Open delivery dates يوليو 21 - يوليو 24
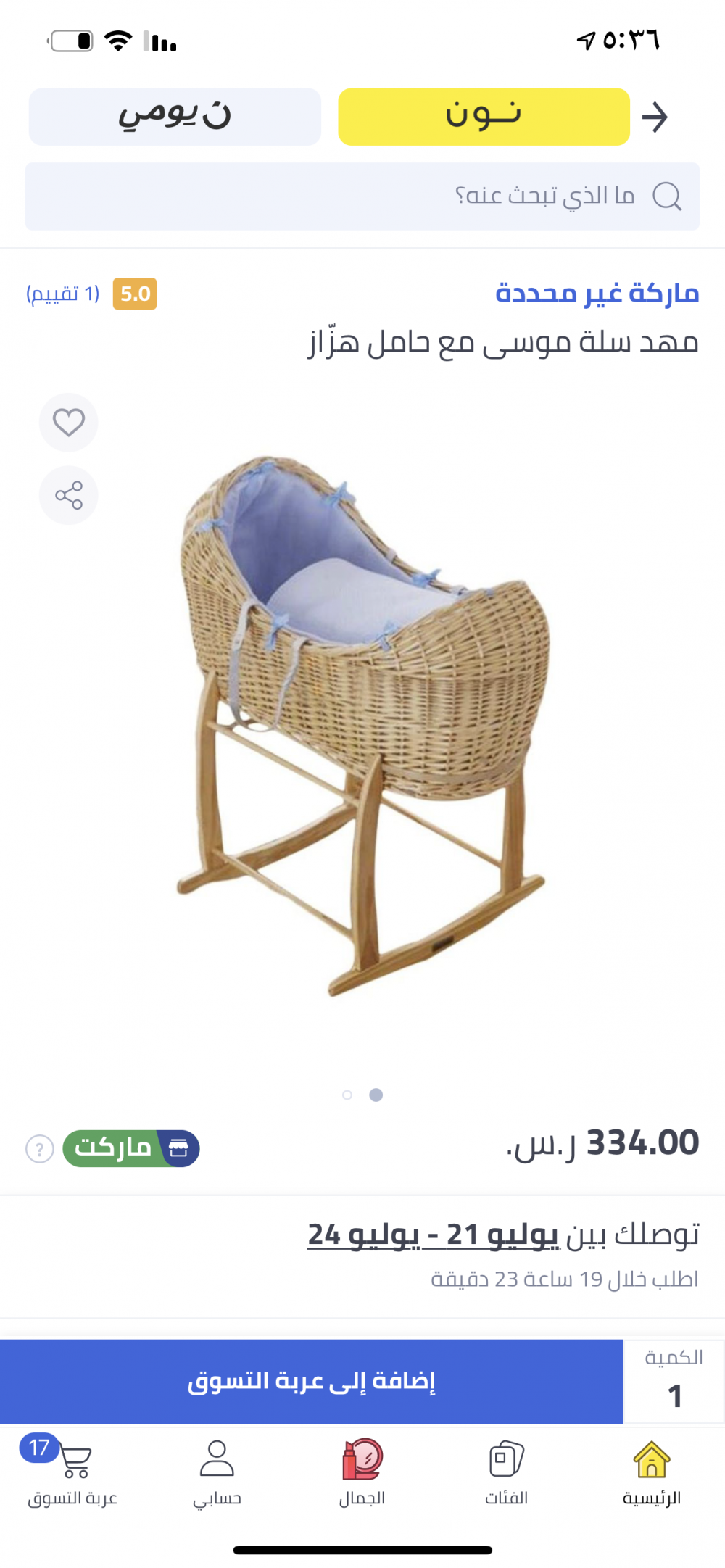 point(433,1234)
